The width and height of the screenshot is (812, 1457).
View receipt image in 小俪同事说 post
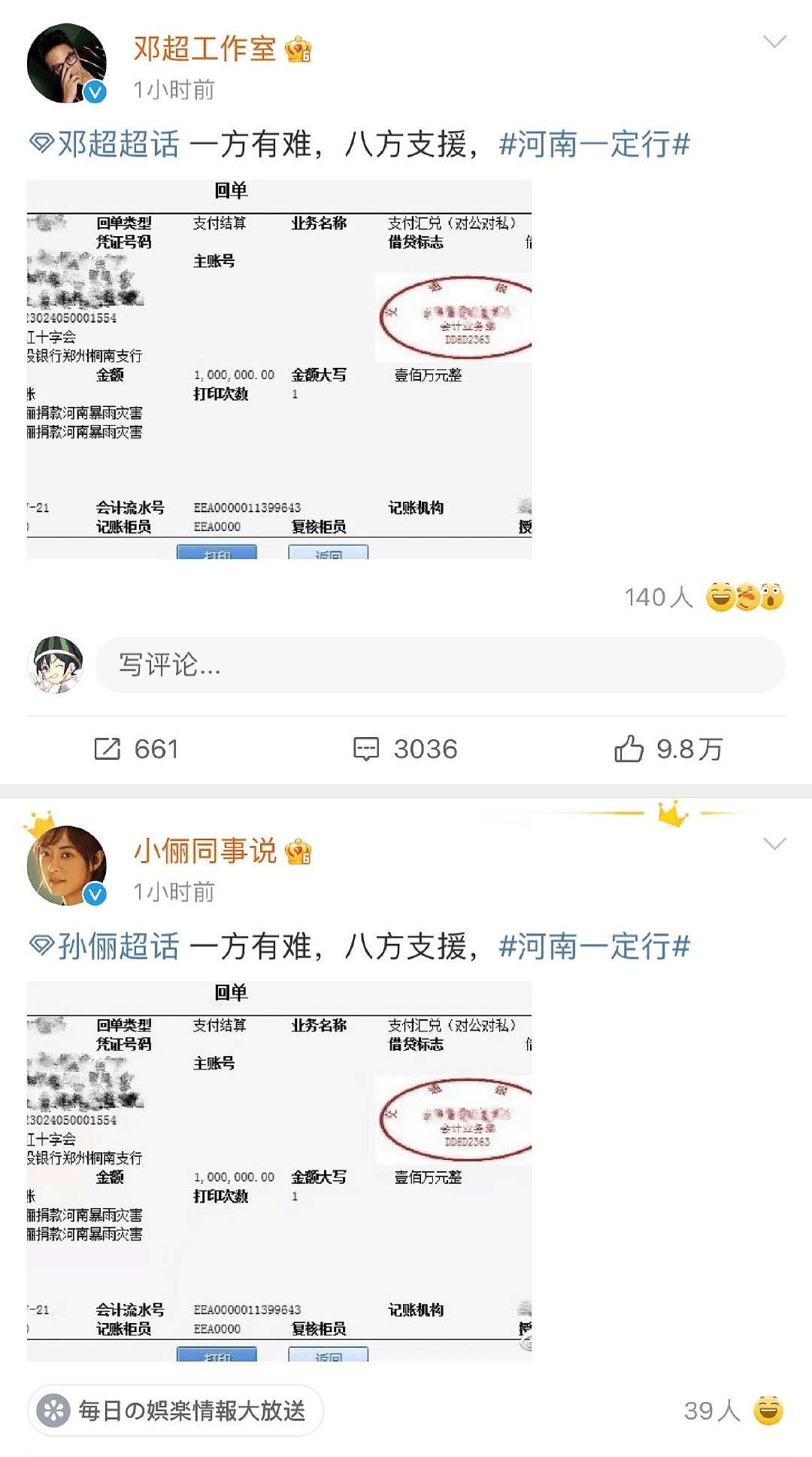point(279,1172)
